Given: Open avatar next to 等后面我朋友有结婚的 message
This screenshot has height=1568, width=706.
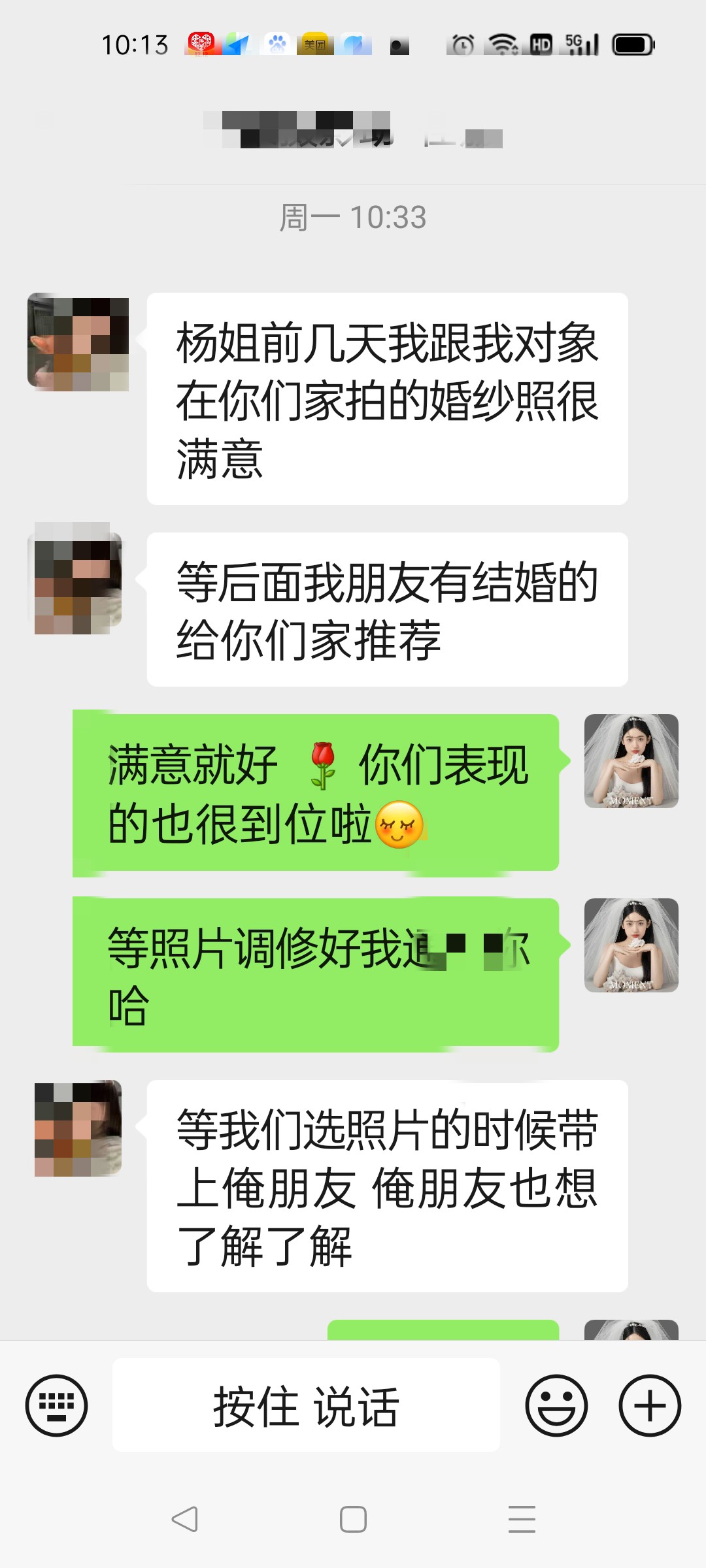Looking at the screenshot, I should click(x=78, y=579).
